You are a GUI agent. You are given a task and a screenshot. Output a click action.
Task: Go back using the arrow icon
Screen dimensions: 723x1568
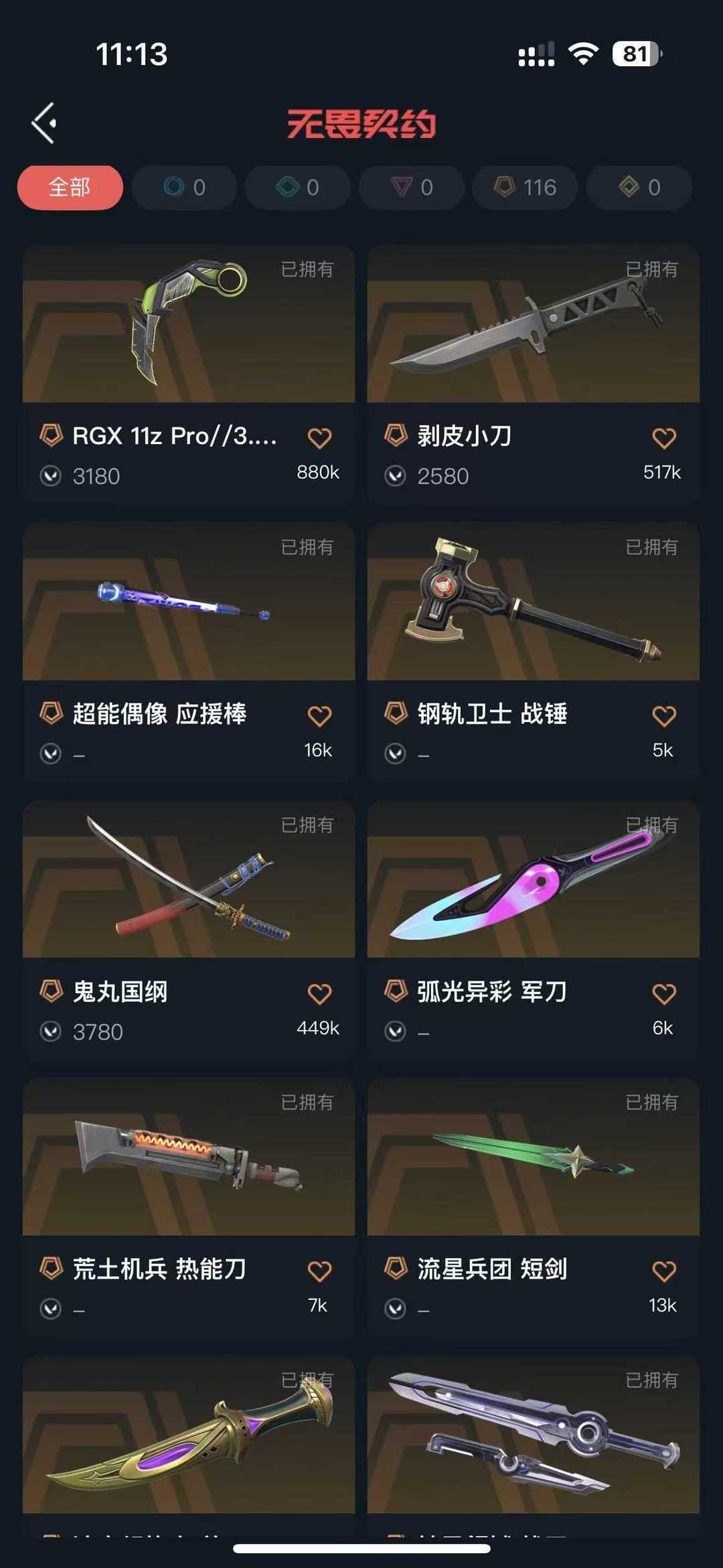tap(44, 123)
